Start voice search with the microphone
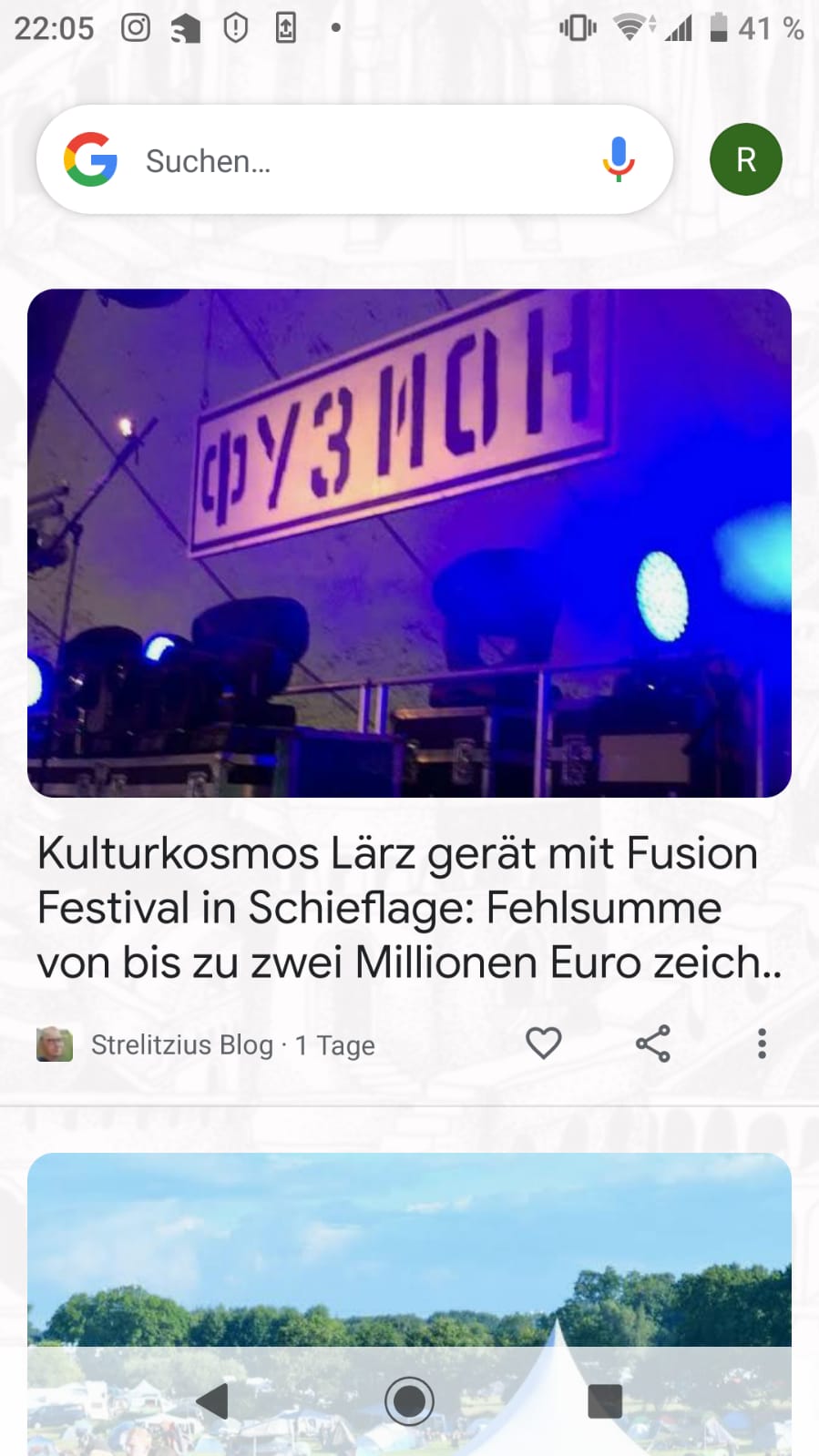819x1456 pixels. [x=618, y=159]
